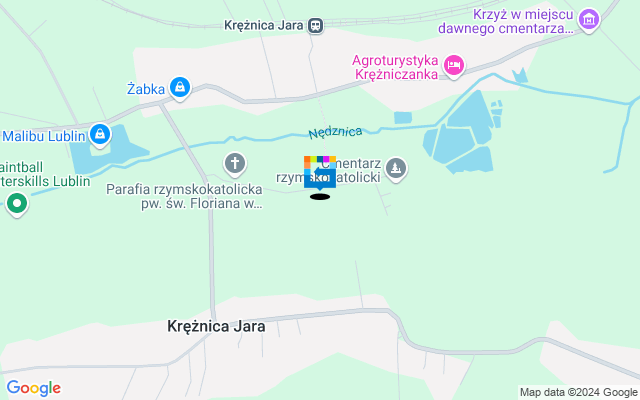Select the Cmentarz rzymskokatolicki cemetery pin

(396, 168)
